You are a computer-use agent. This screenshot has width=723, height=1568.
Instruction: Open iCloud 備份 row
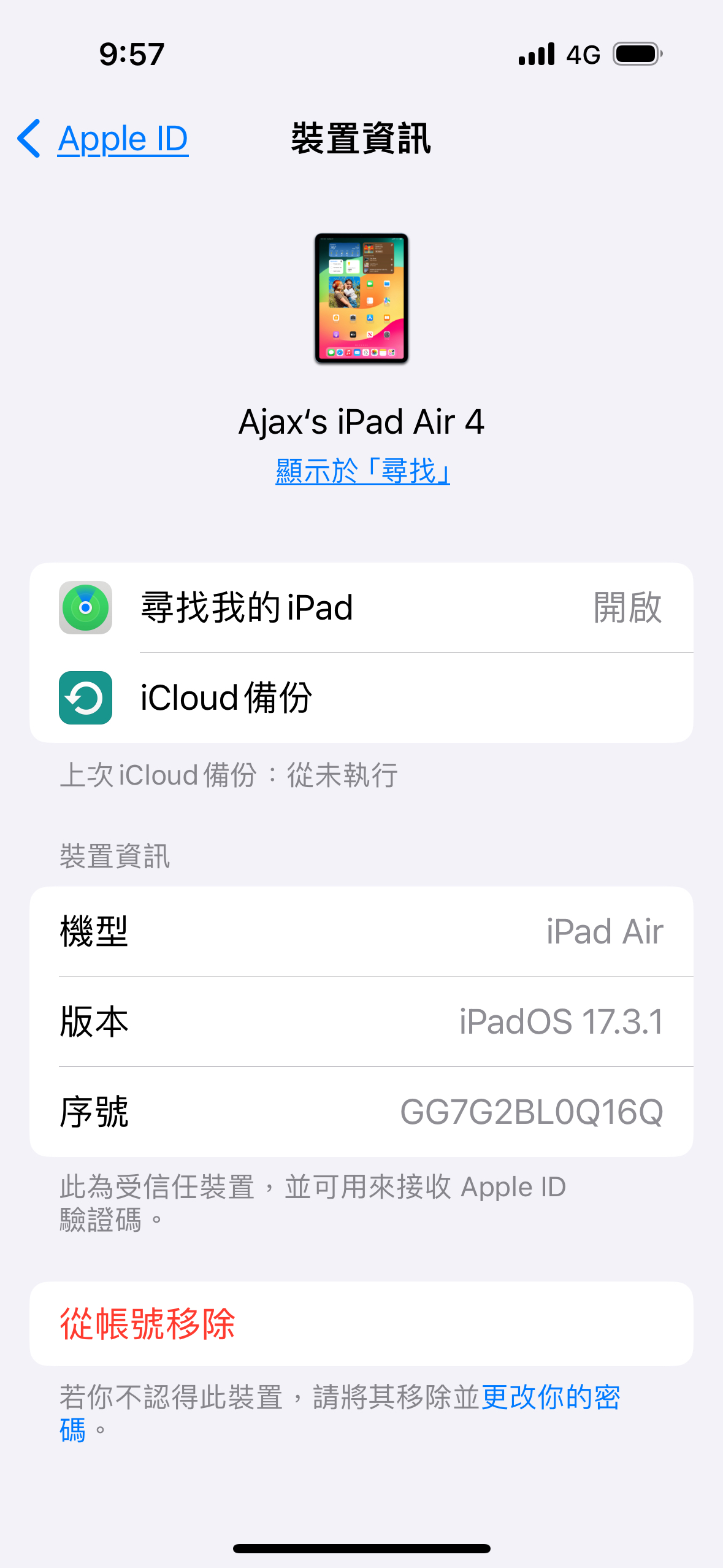361,698
